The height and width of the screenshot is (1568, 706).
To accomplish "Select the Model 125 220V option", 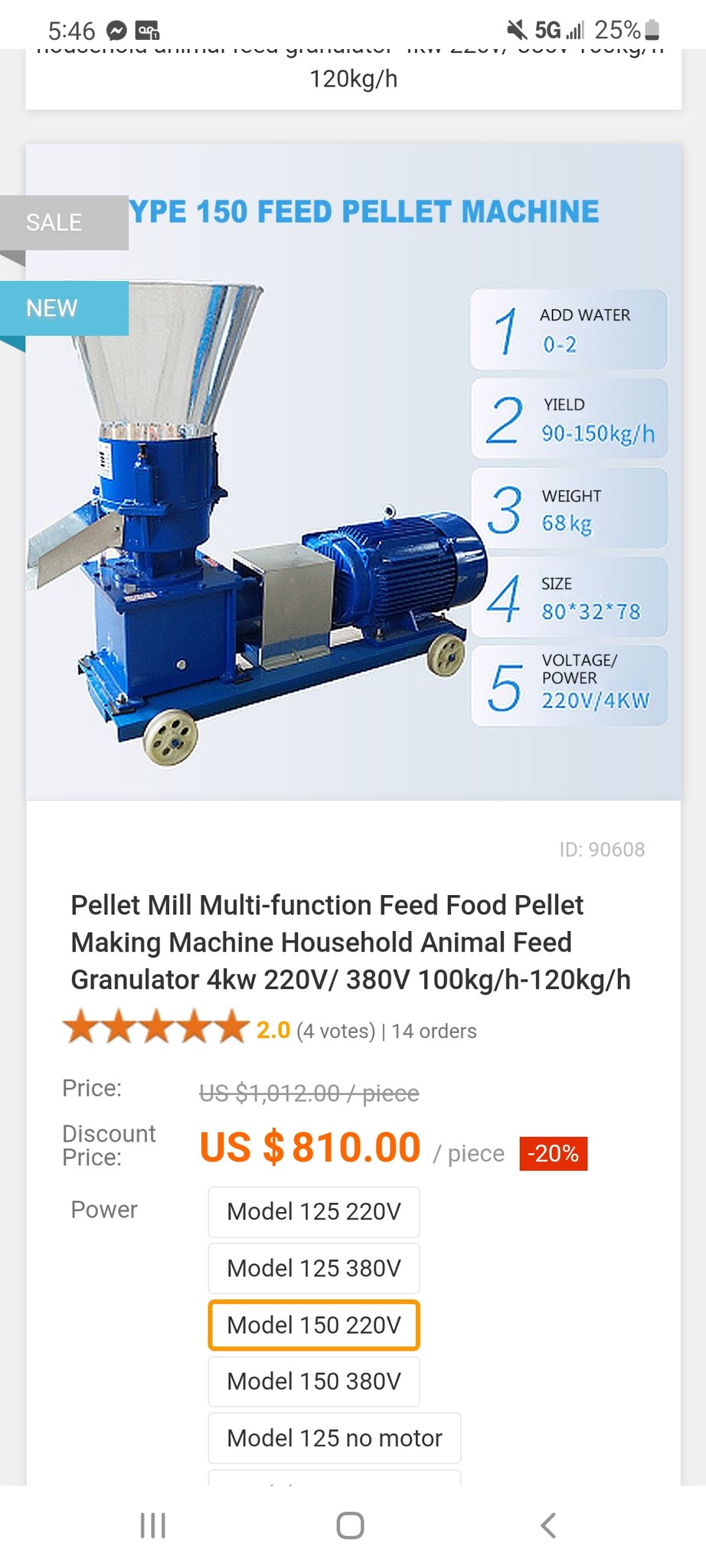I will [314, 1212].
